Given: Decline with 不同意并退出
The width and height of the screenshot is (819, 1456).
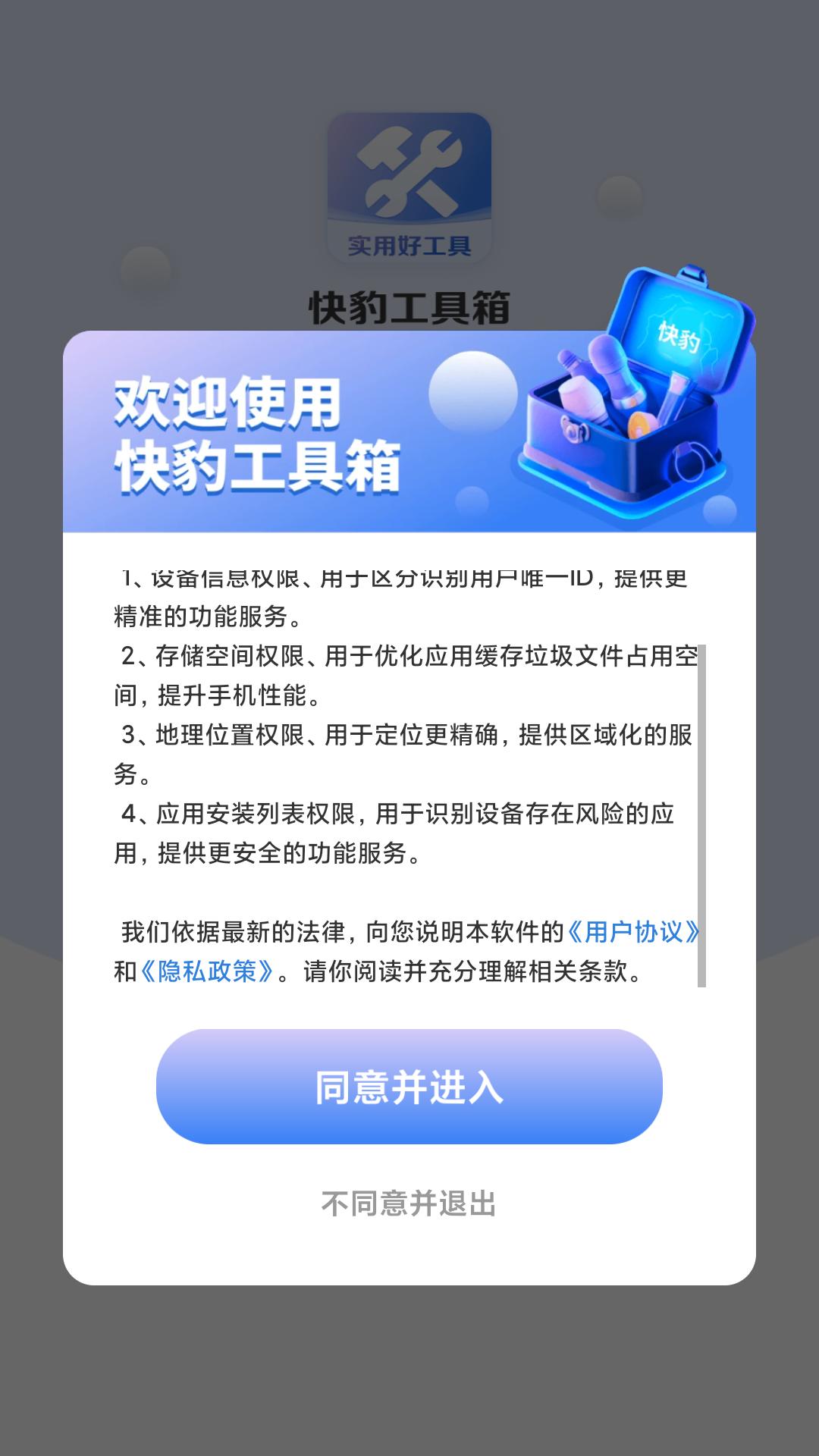Looking at the screenshot, I should [x=409, y=1203].
